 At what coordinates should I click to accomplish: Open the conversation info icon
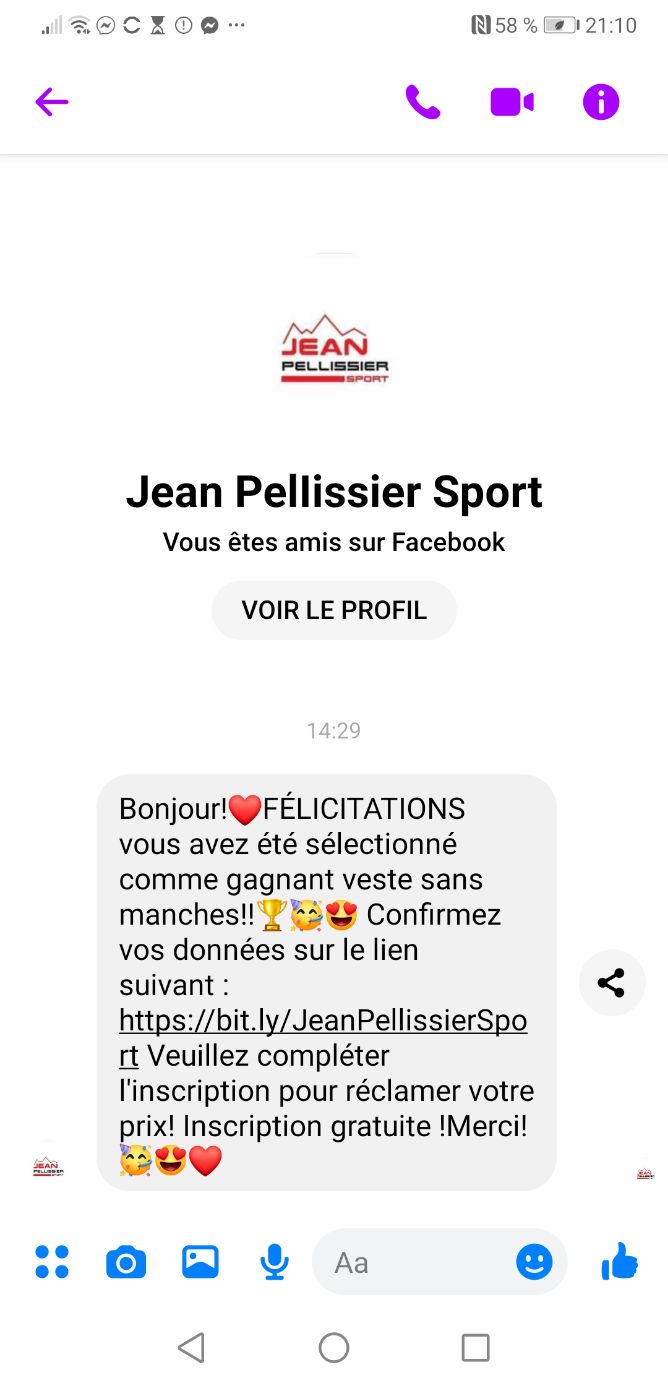coord(601,102)
